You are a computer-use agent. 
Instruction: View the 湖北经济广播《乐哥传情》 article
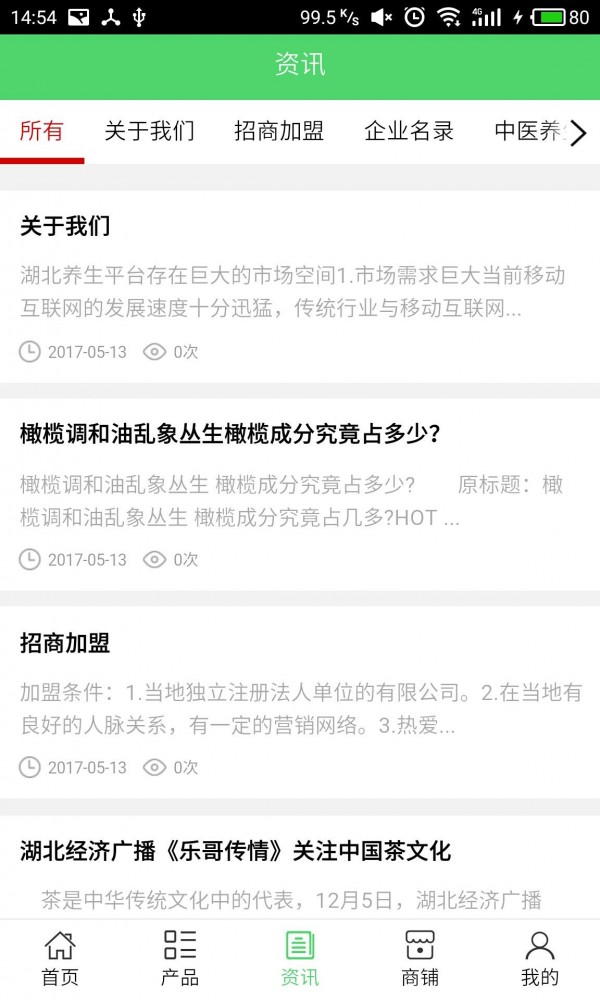point(300,868)
